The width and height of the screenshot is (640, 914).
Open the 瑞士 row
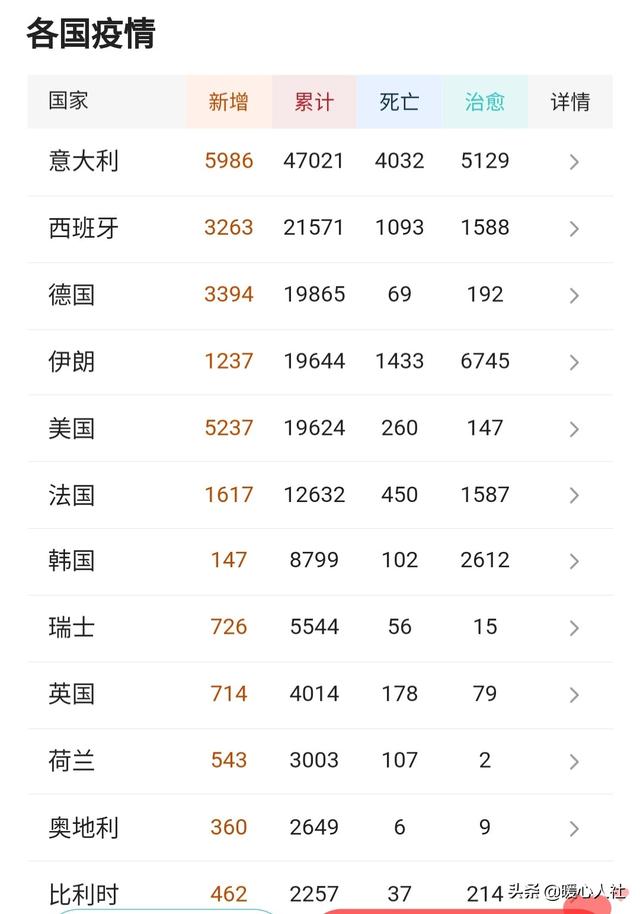574,628
